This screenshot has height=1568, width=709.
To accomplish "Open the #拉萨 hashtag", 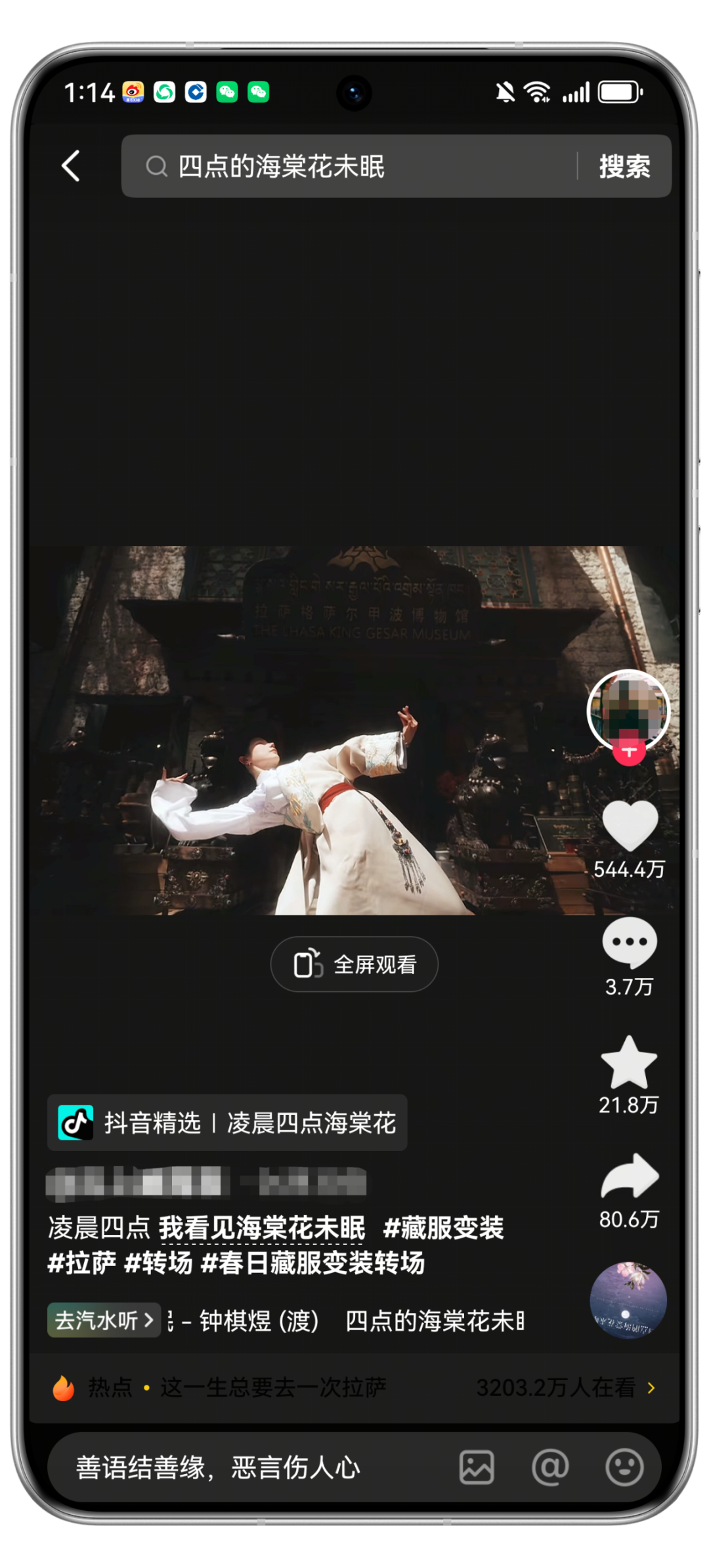I will [82, 1263].
